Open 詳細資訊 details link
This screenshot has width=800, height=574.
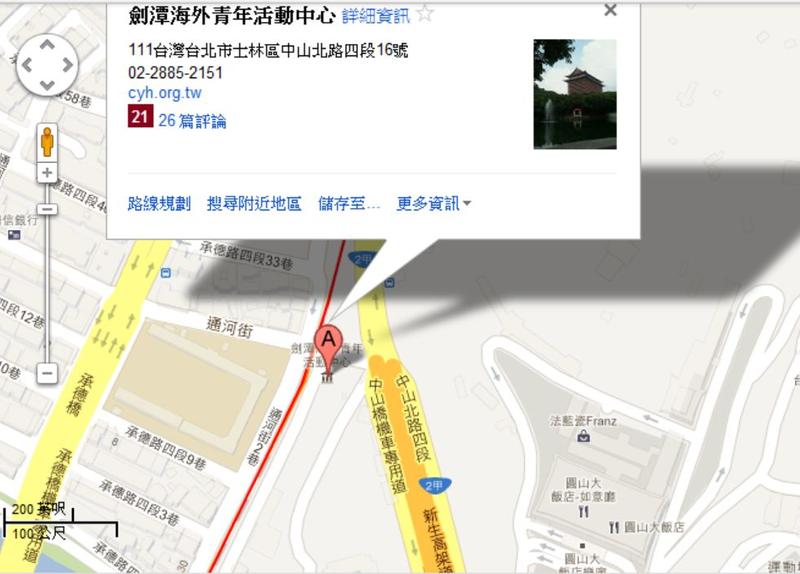coord(375,16)
